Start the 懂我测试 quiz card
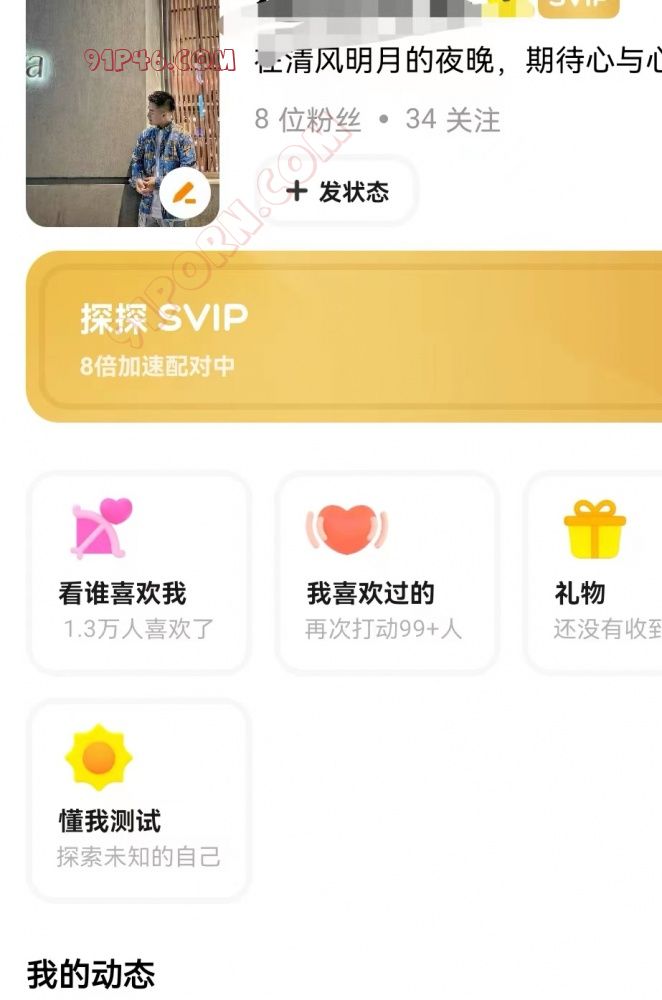The width and height of the screenshot is (662, 1000). tap(138, 800)
